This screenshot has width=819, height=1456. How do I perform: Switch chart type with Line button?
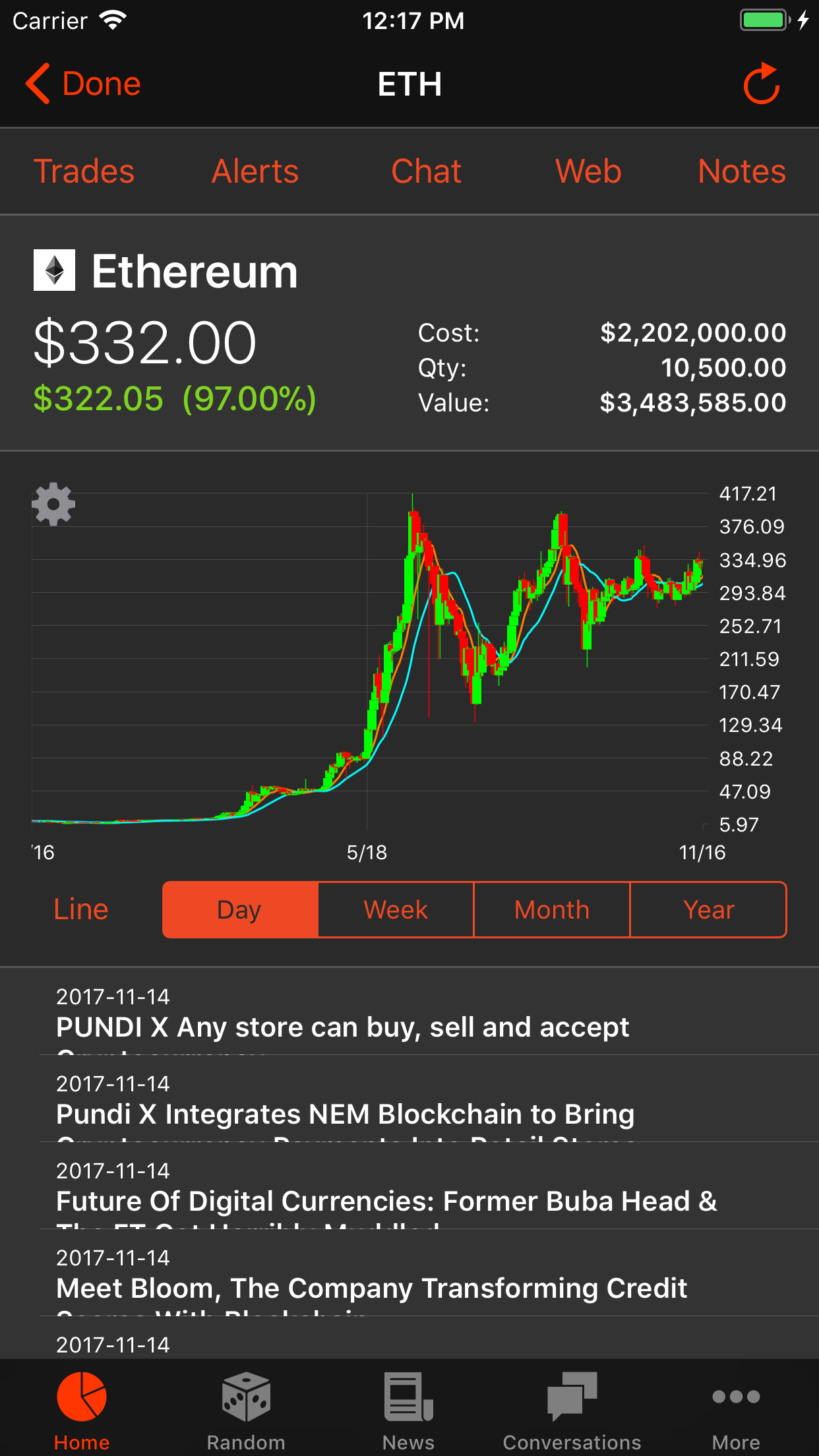tap(80, 909)
